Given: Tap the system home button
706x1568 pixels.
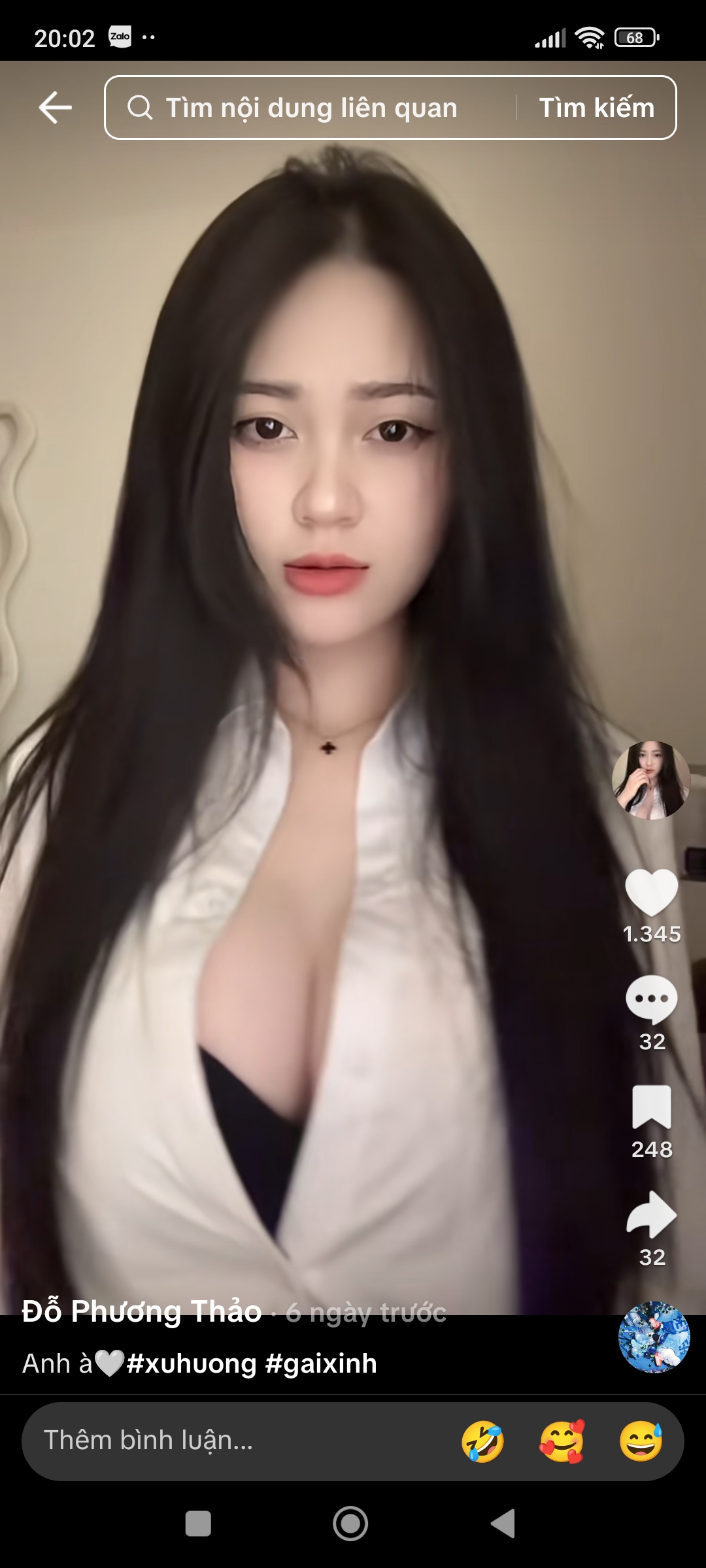Looking at the screenshot, I should click(x=350, y=1524).
